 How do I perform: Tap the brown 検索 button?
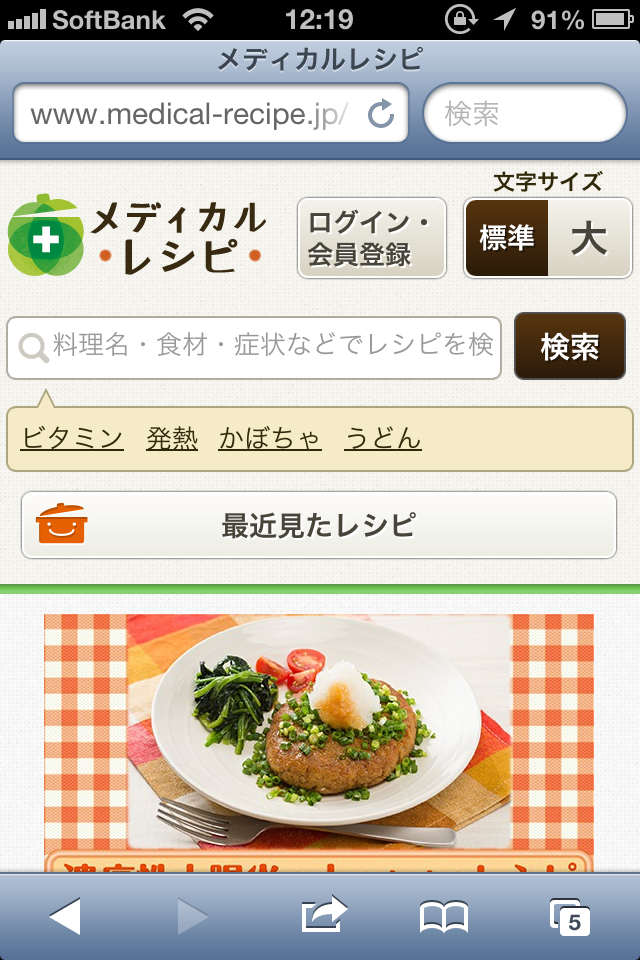point(569,347)
